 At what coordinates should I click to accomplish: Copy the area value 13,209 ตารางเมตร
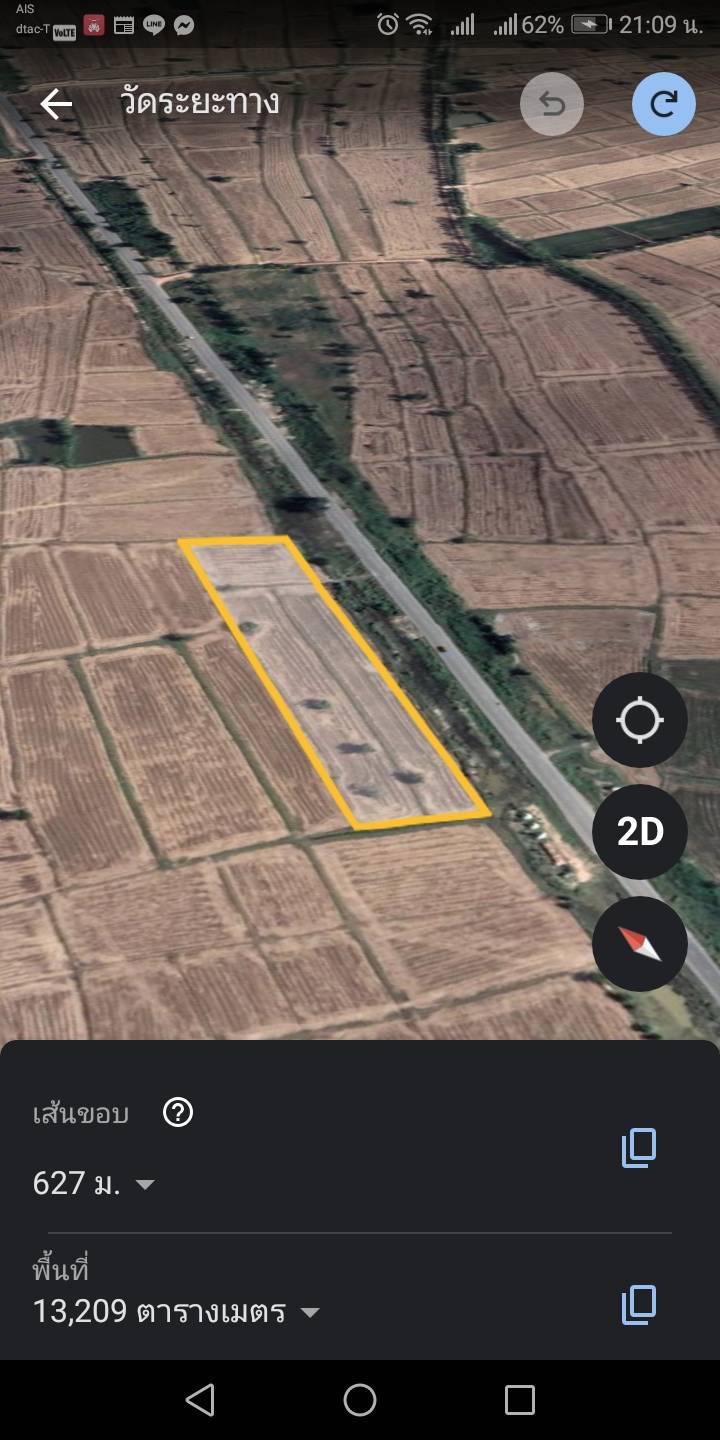point(639,1305)
